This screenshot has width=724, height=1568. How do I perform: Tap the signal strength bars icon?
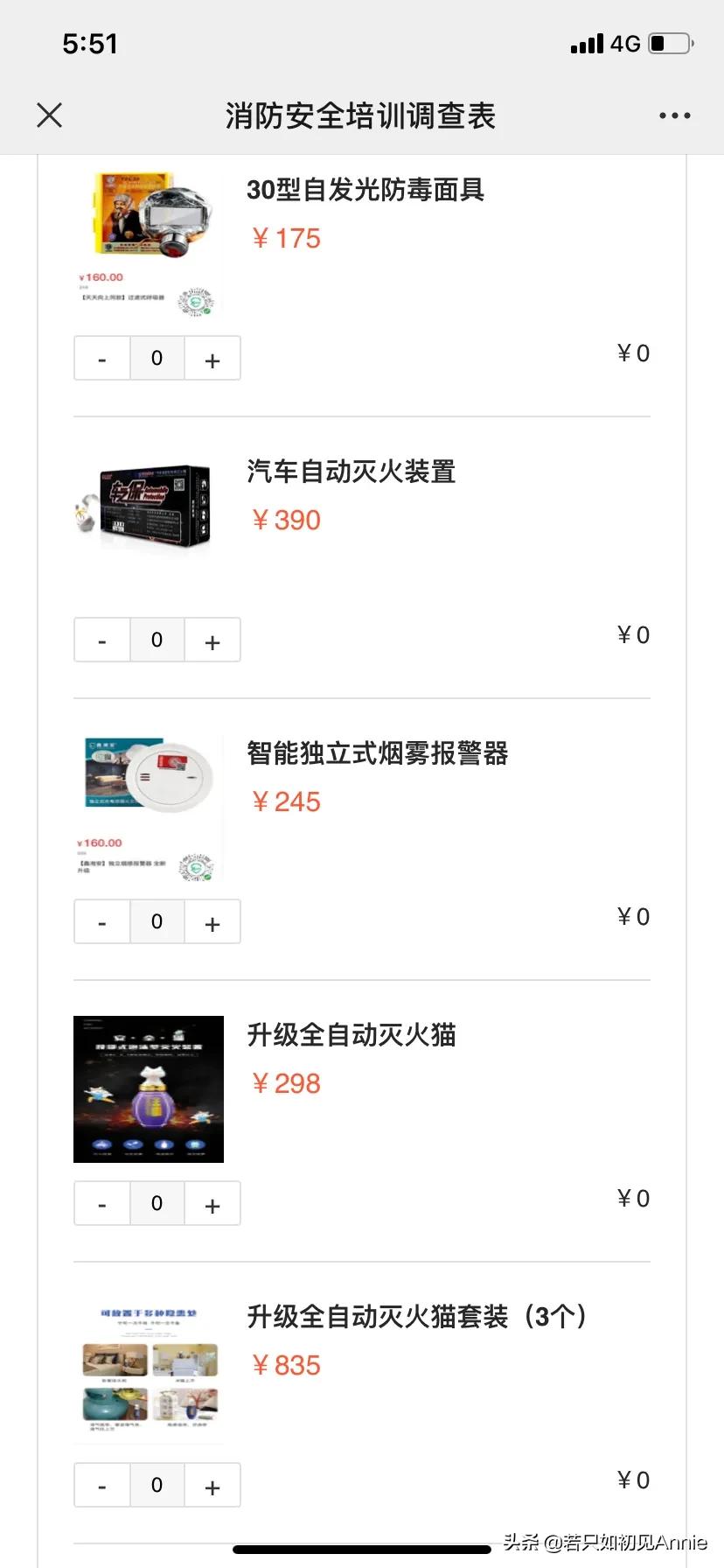[587, 43]
